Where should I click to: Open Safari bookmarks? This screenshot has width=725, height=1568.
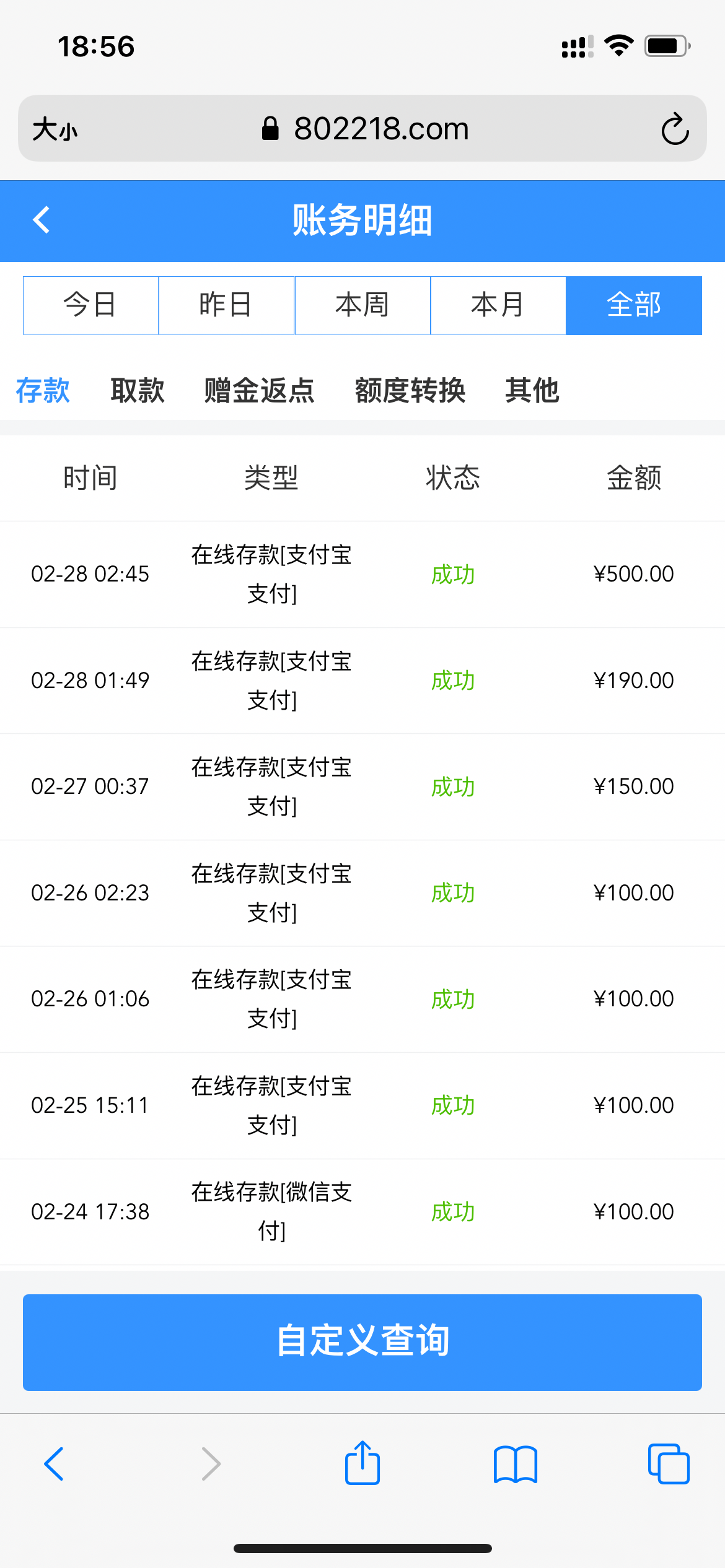(x=516, y=1465)
